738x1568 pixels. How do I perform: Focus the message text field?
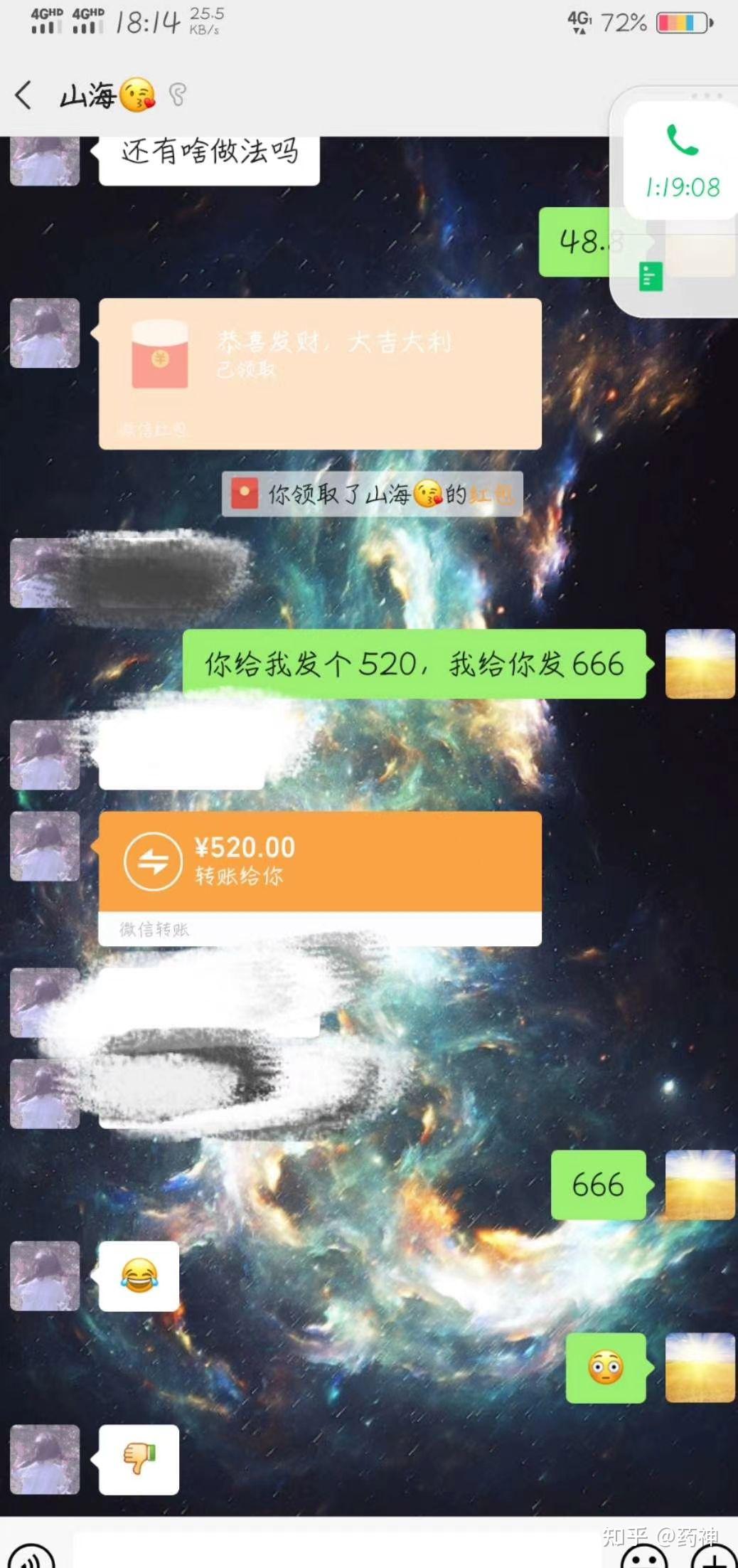point(341,1554)
